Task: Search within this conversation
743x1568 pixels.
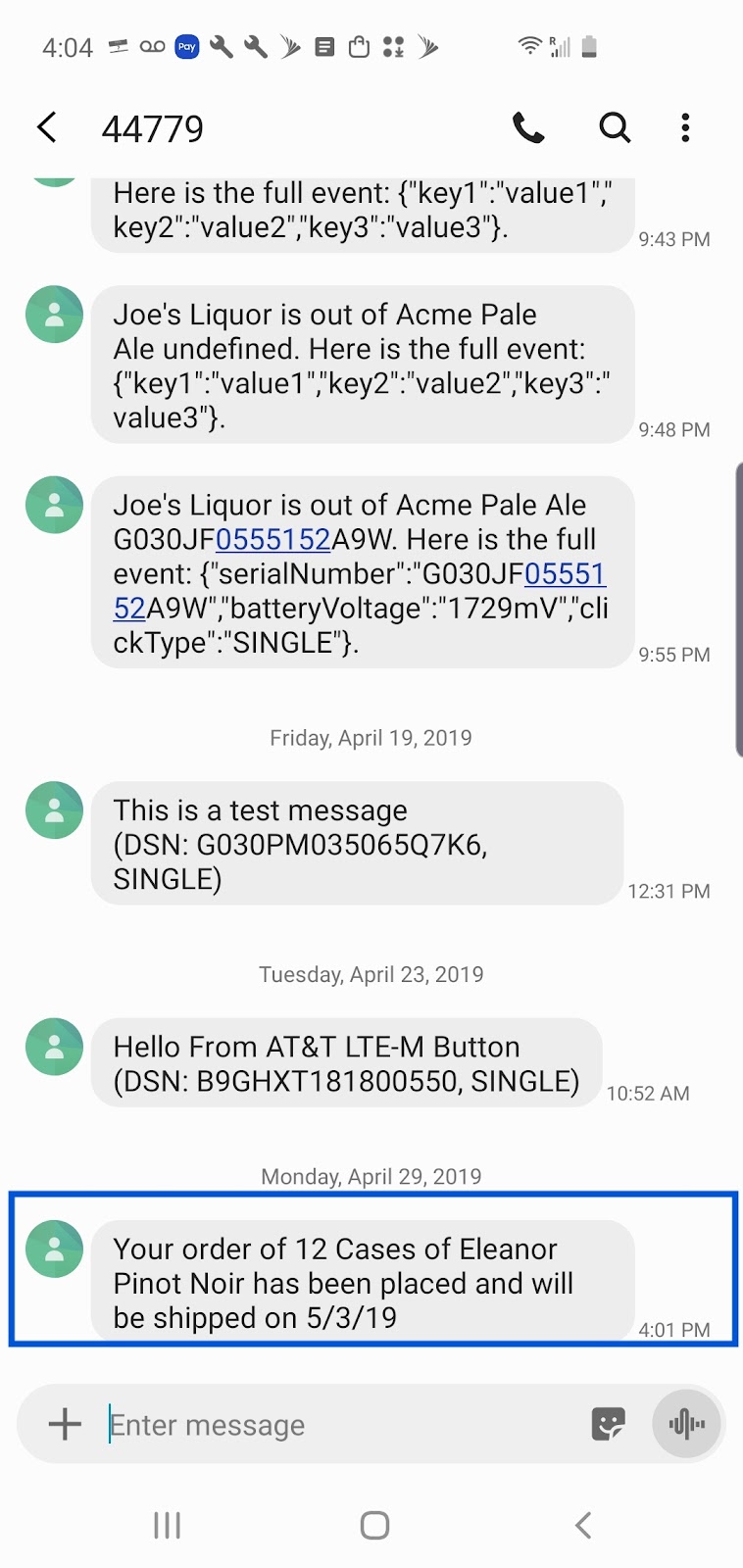Action: click(615, 127)
